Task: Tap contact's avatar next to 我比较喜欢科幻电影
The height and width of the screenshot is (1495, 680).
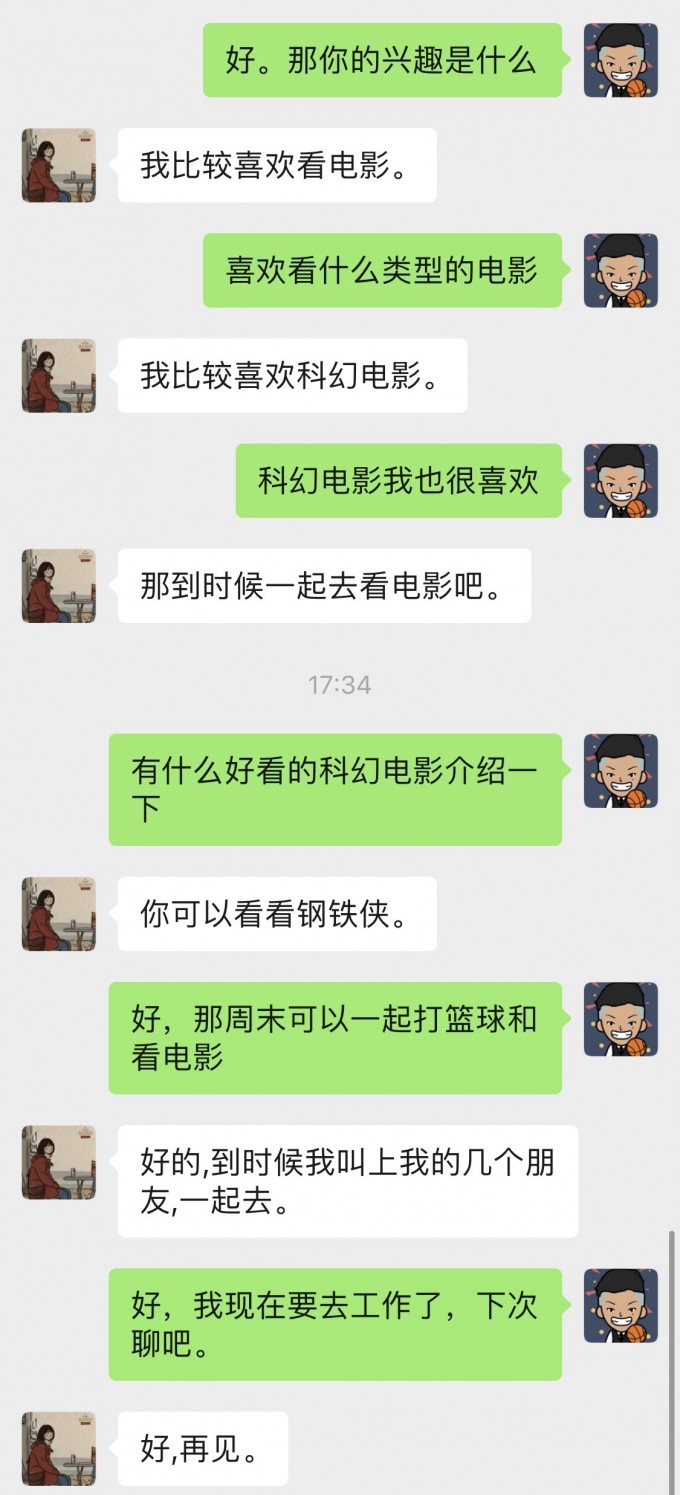Action: [x=59, y=375]
